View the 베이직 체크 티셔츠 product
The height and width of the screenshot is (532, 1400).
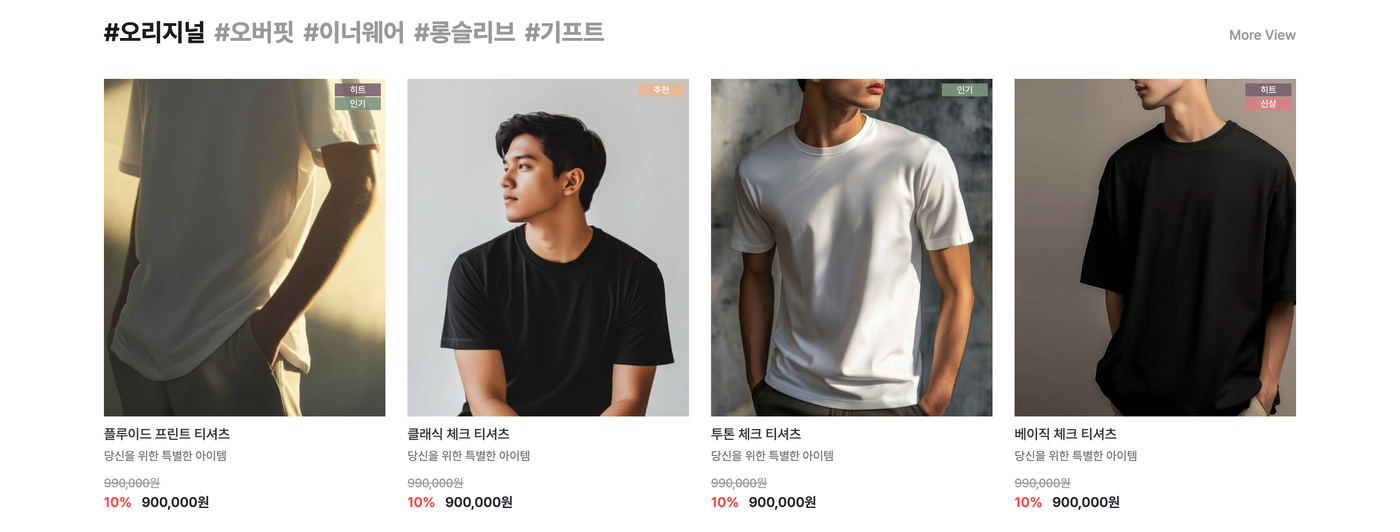coord(1154,247)
